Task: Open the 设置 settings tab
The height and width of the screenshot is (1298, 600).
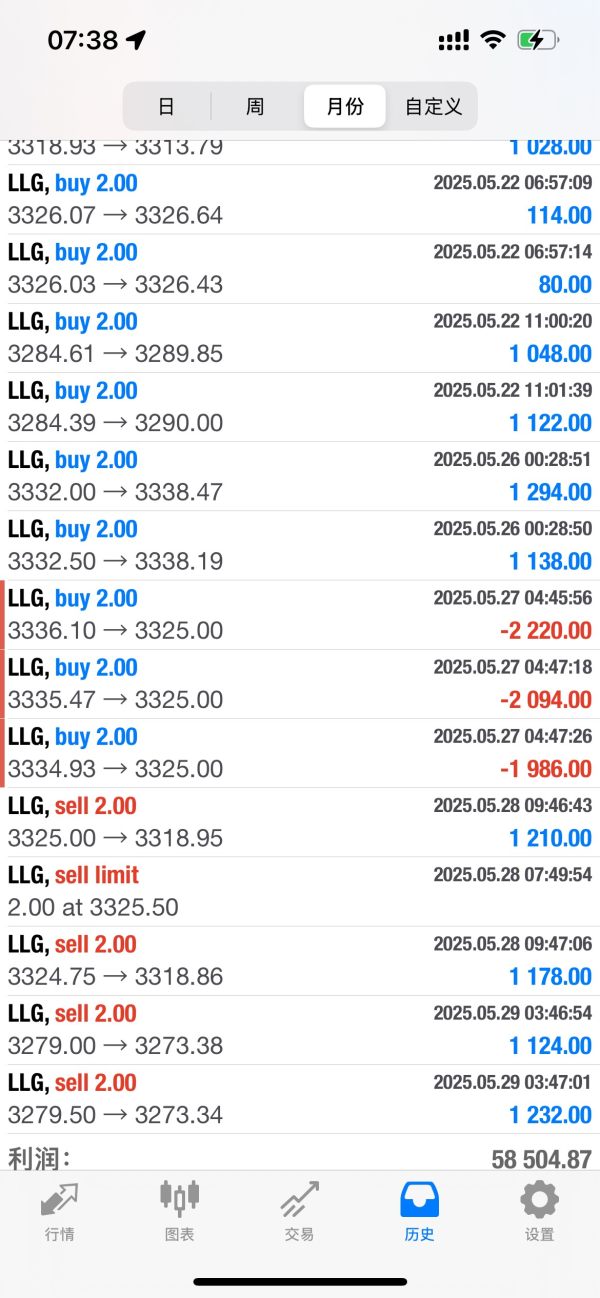Action: (x=540, y=1211)
